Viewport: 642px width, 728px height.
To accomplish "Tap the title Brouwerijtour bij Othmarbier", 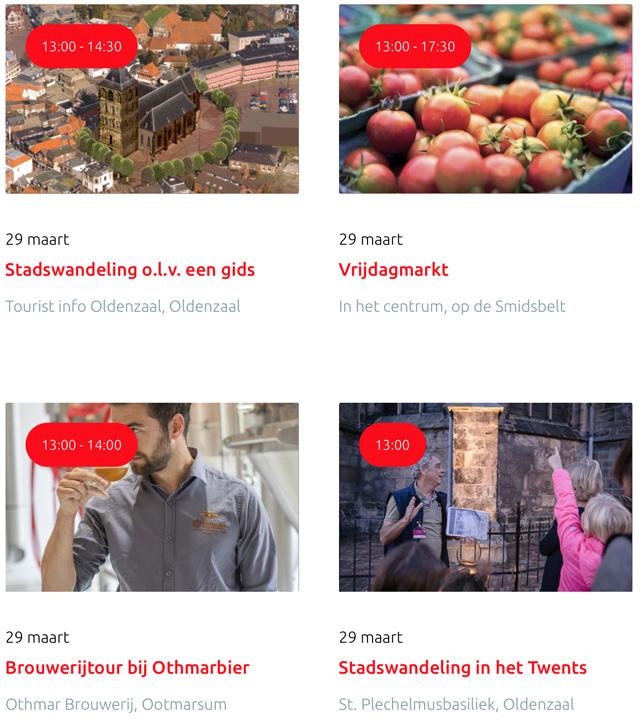I will pos(127,668).
